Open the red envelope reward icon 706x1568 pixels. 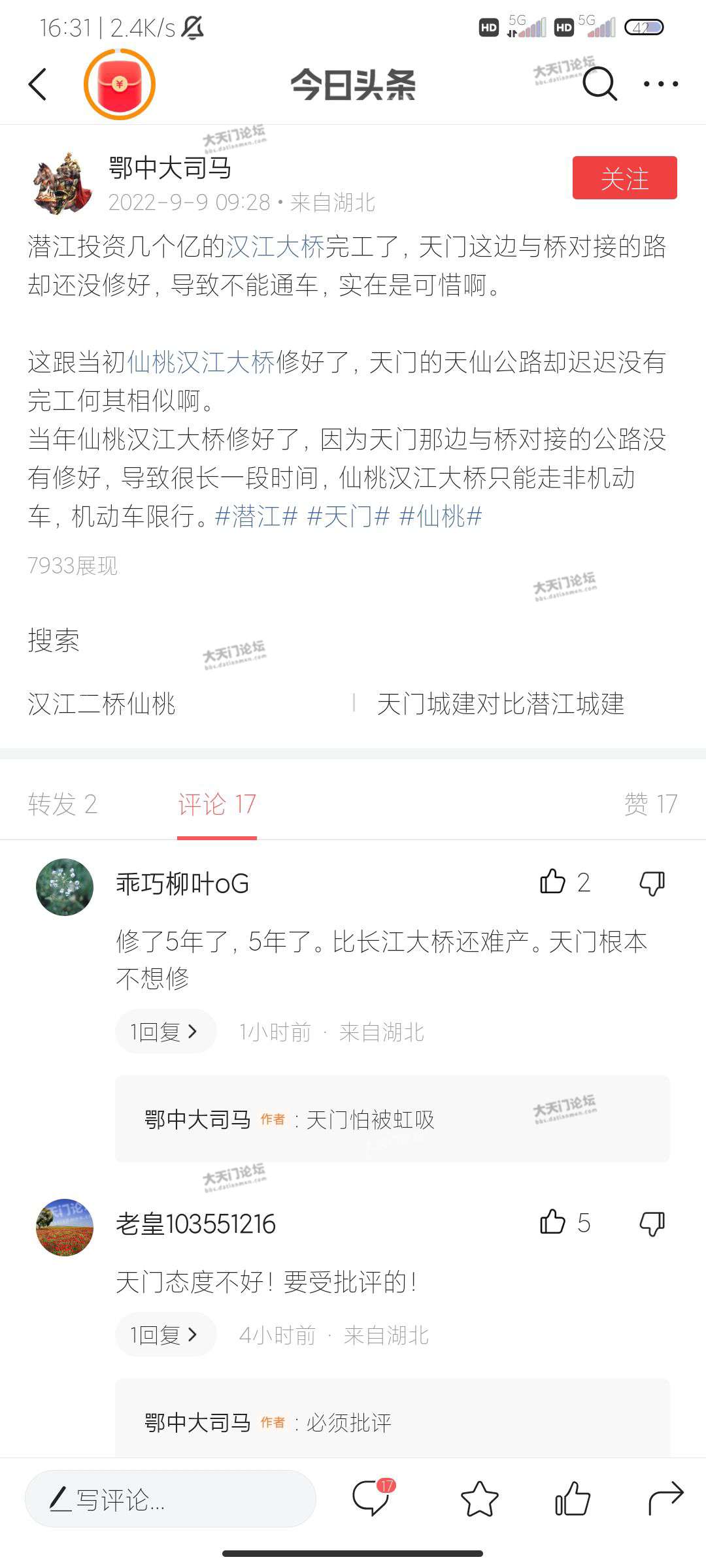(x=120, y=84)
